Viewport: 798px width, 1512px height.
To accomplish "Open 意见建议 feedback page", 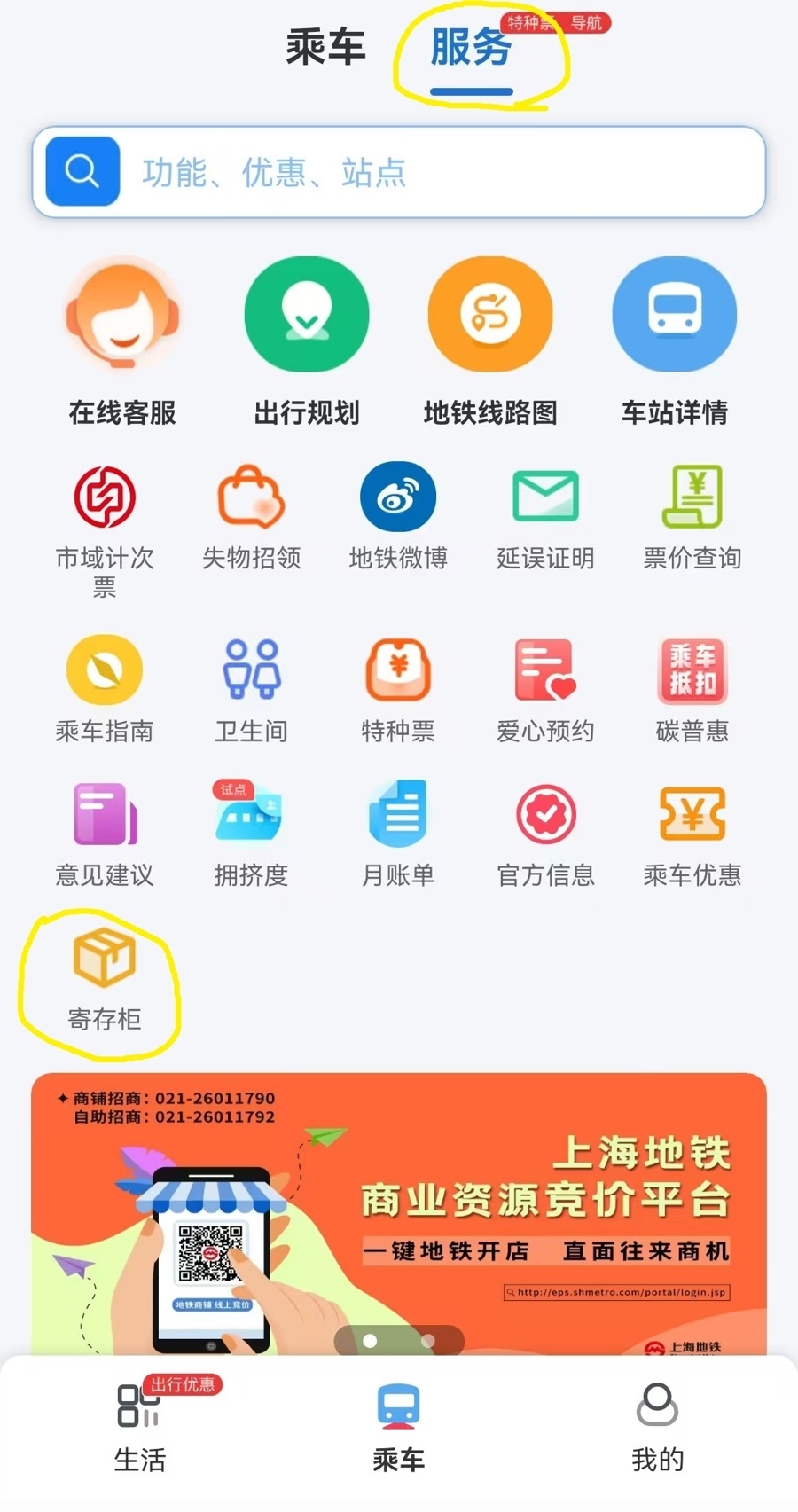I will pyautogui.click(x=104, y=834).
